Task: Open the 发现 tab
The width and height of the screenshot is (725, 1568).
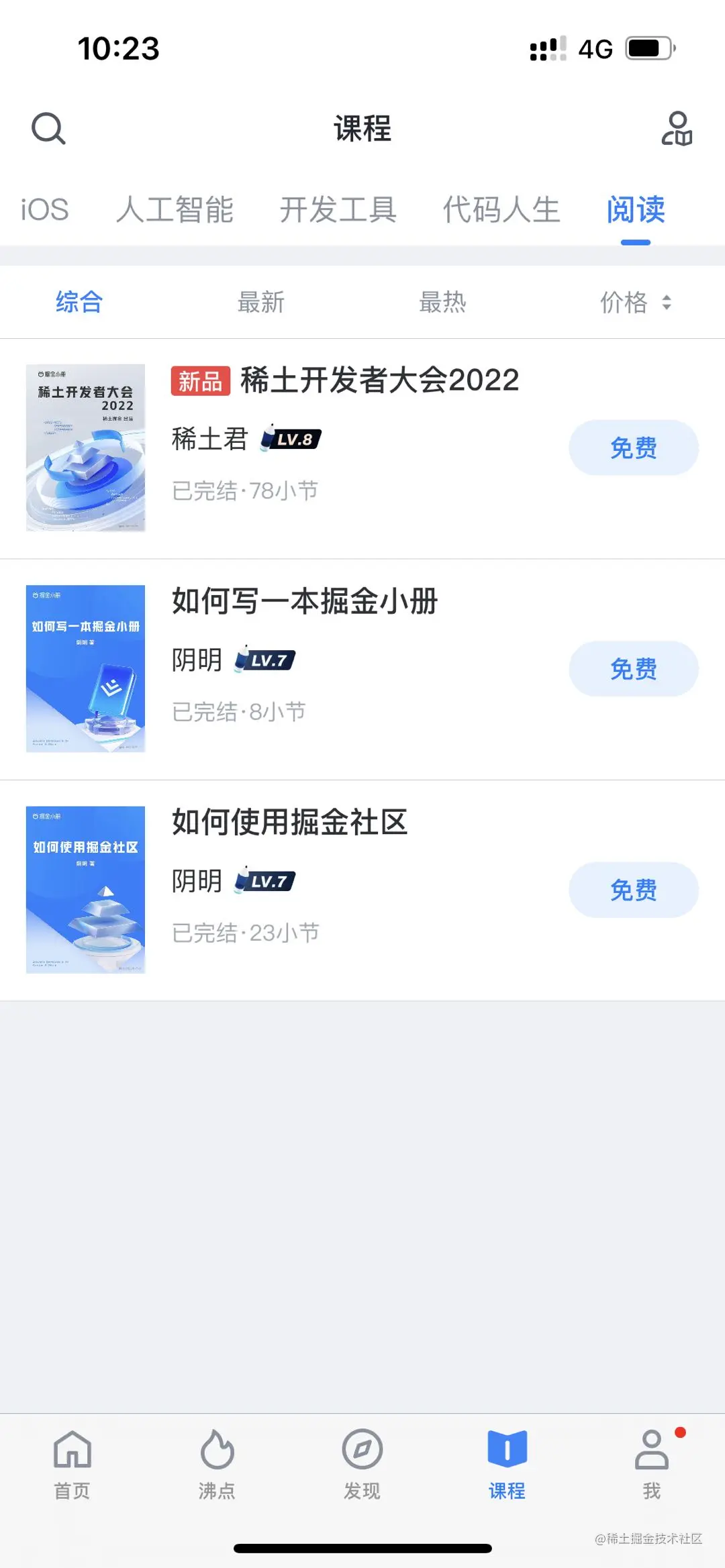Action: (x=362, y=1464)
